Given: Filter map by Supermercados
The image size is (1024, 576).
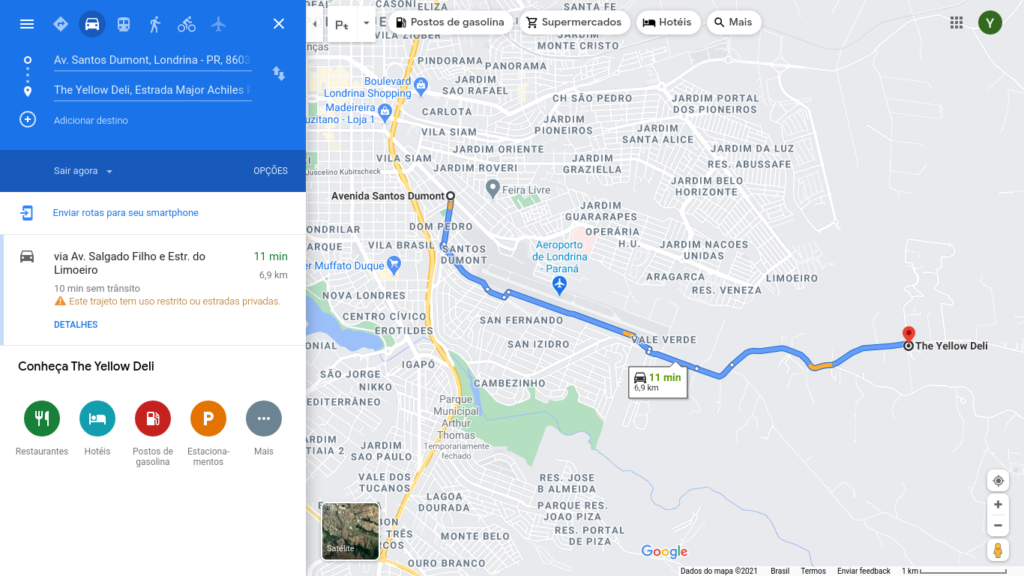Looking at the screenshot, I should click(x=574, y=22).
